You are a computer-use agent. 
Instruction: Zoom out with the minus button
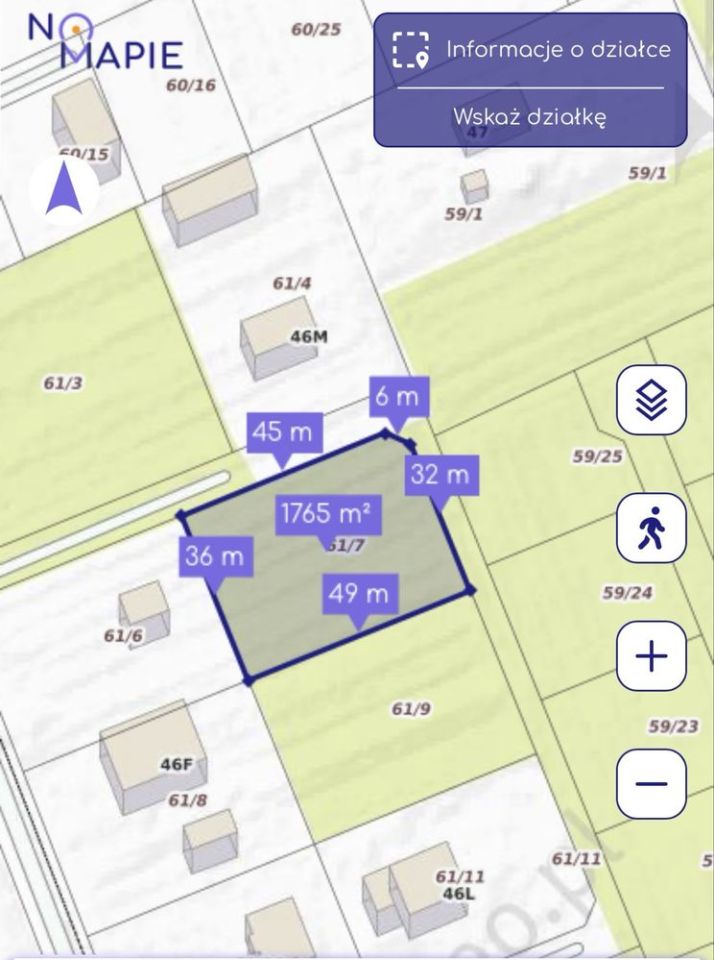pos(651,783)
